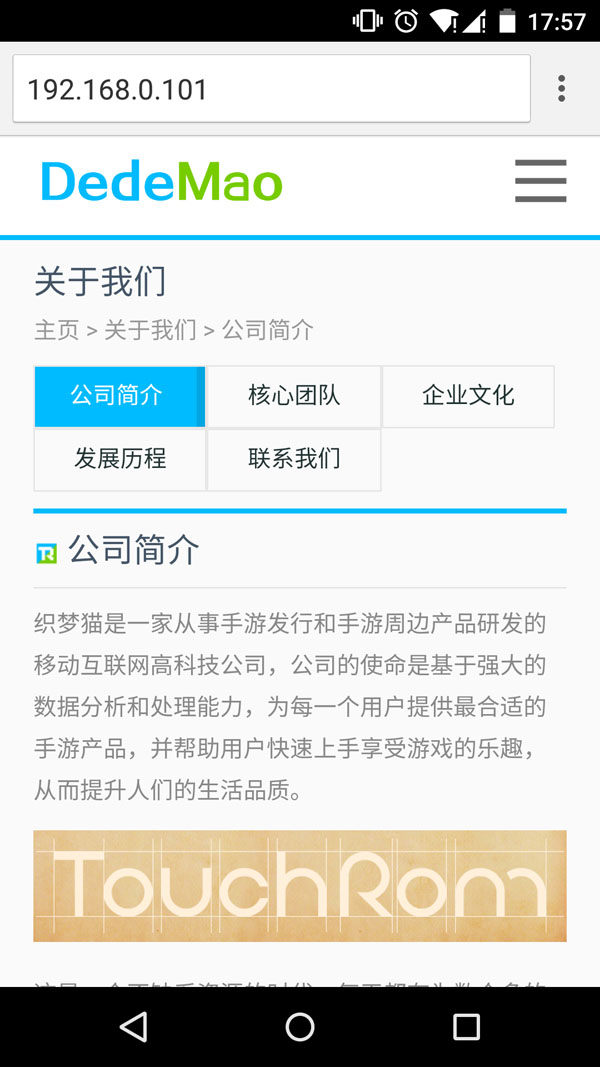Go to 主页 in breadcrumb

pos(56,330)
